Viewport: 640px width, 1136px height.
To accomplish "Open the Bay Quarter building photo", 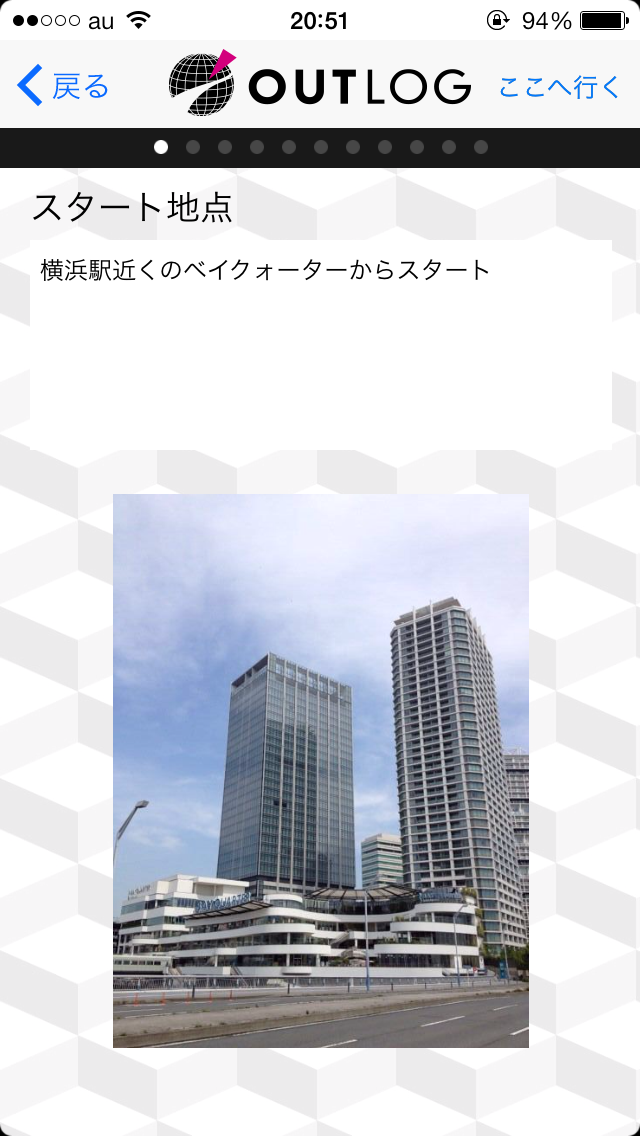I will [321, 770].
